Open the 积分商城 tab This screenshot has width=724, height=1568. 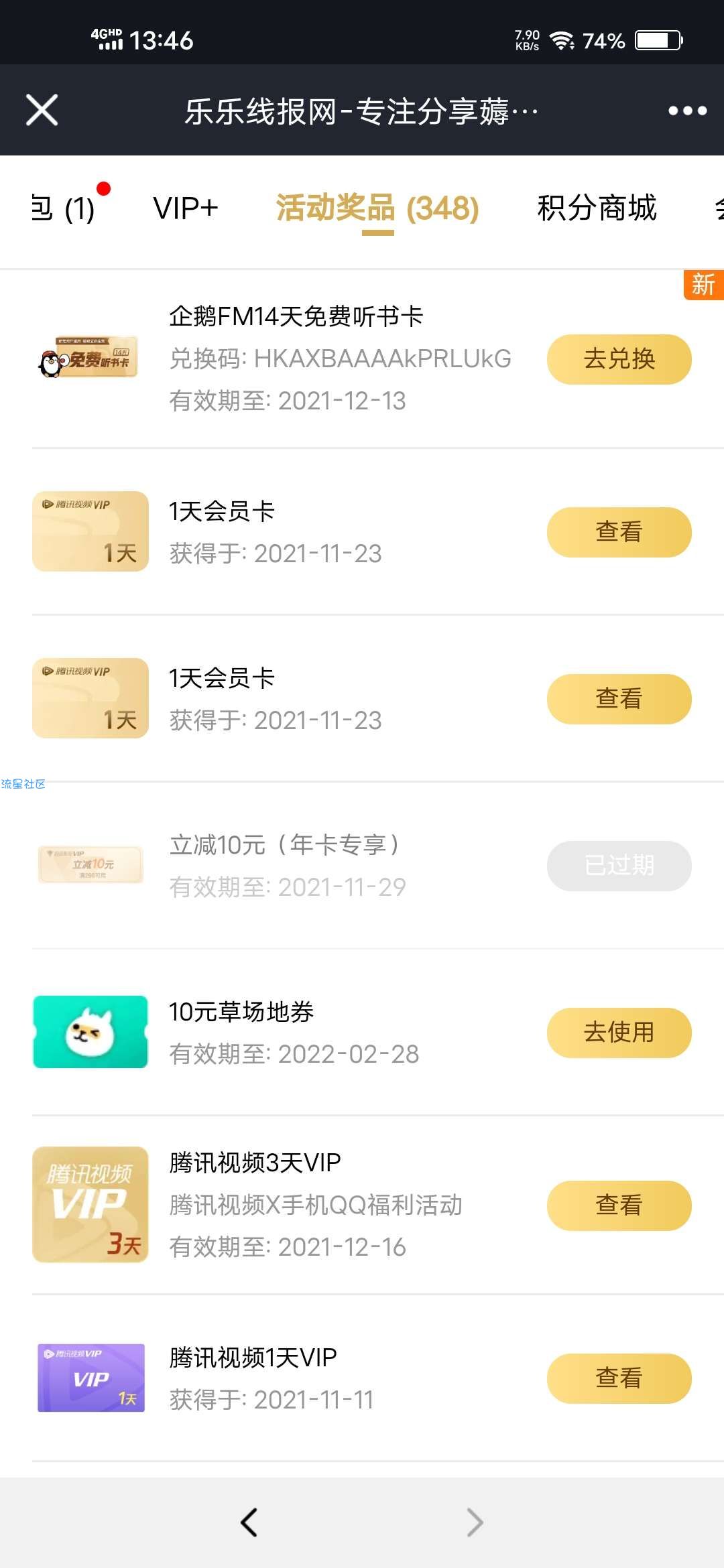coord(597,208)
